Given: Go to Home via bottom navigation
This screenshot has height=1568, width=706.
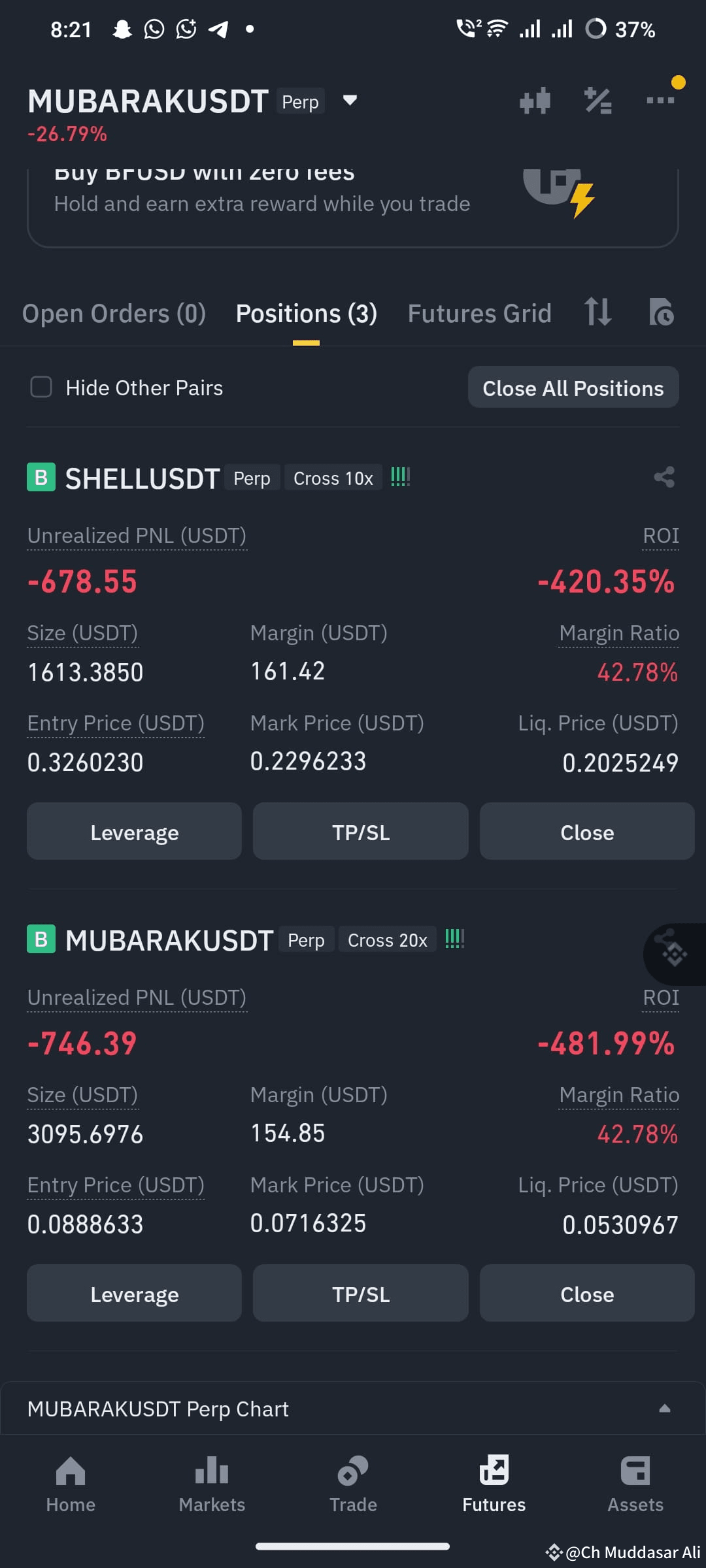Looking at the screenshot, I should [x=70, y=1490].
